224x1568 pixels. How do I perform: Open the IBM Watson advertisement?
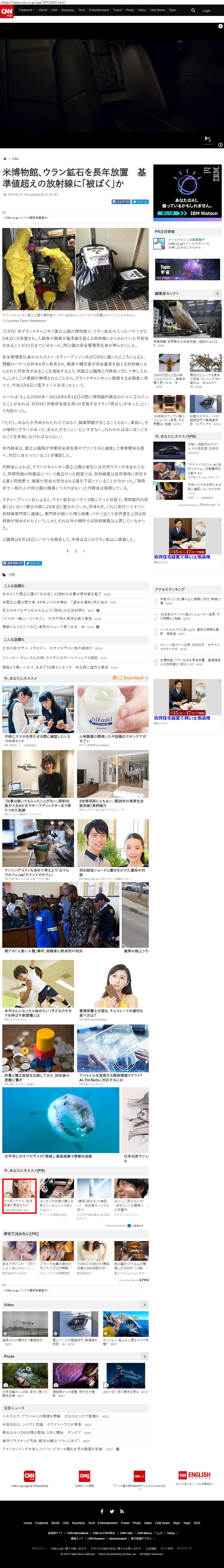pos(187,192)
